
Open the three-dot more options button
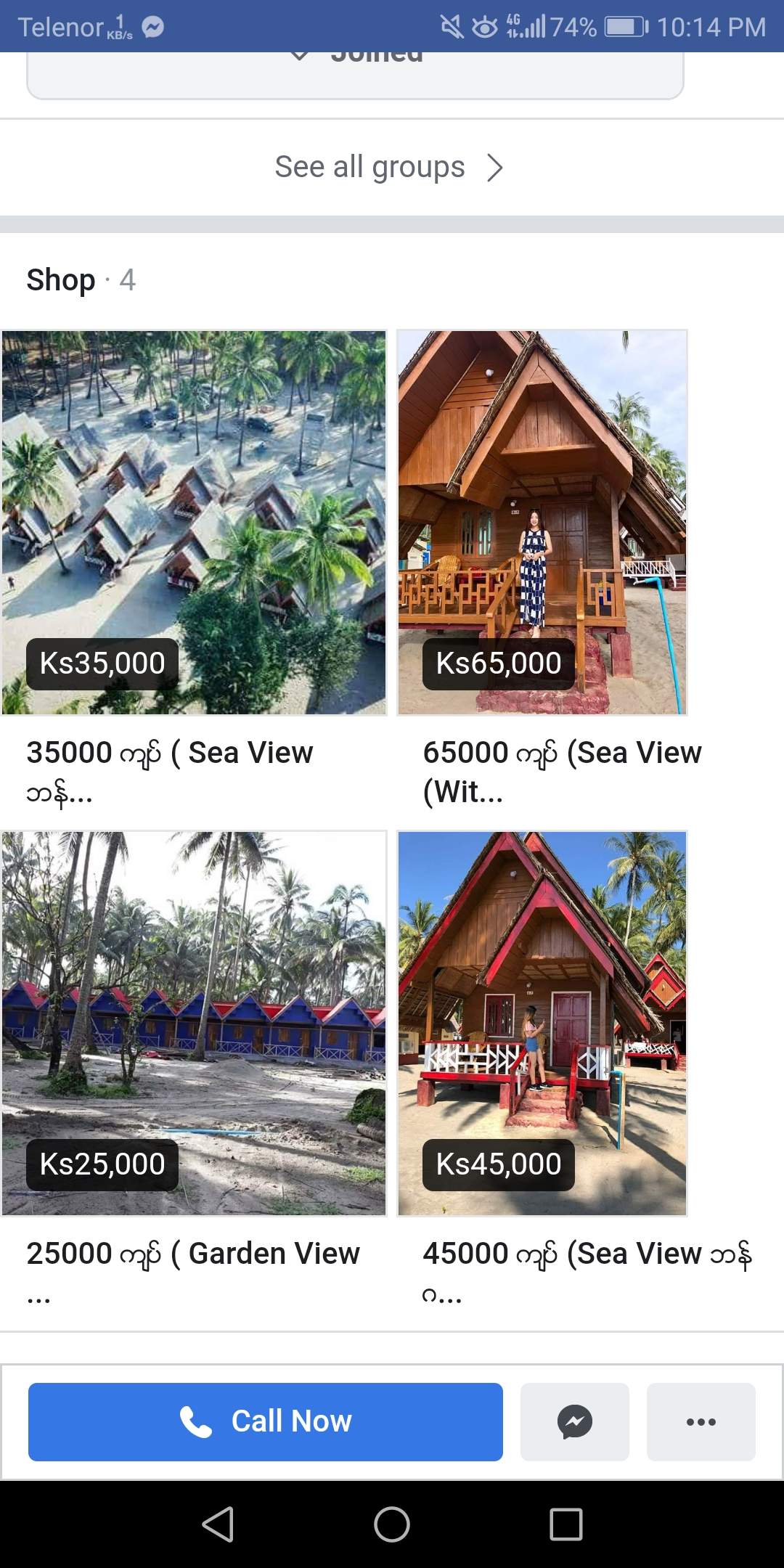tap(701, 1421)
